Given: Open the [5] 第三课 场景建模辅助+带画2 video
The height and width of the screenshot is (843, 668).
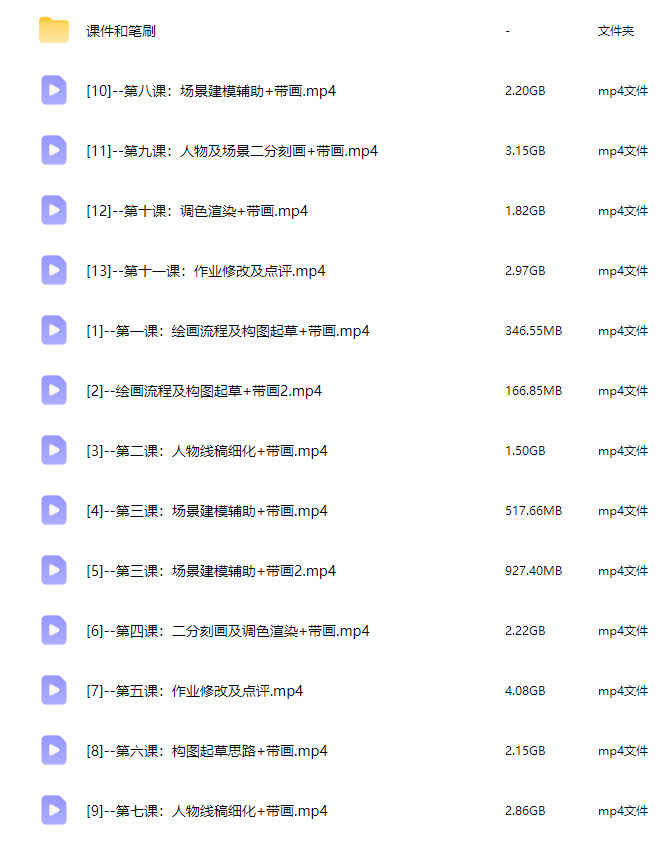Looking at the screenshot, I should click(x=210, y=571).
